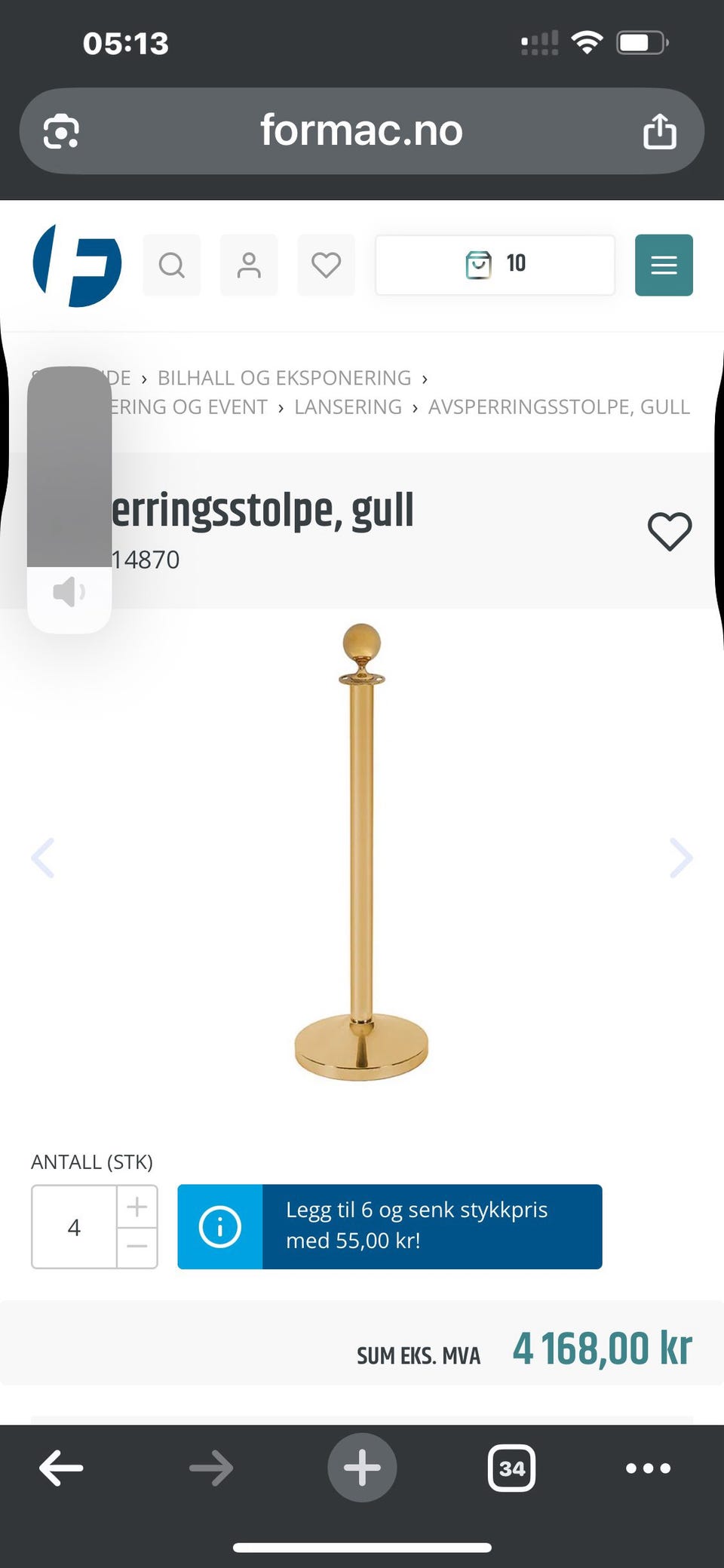Open the shopping cart showing 10 items
The width and height of the screenshot is (724, 1568).
click(494, 265)
